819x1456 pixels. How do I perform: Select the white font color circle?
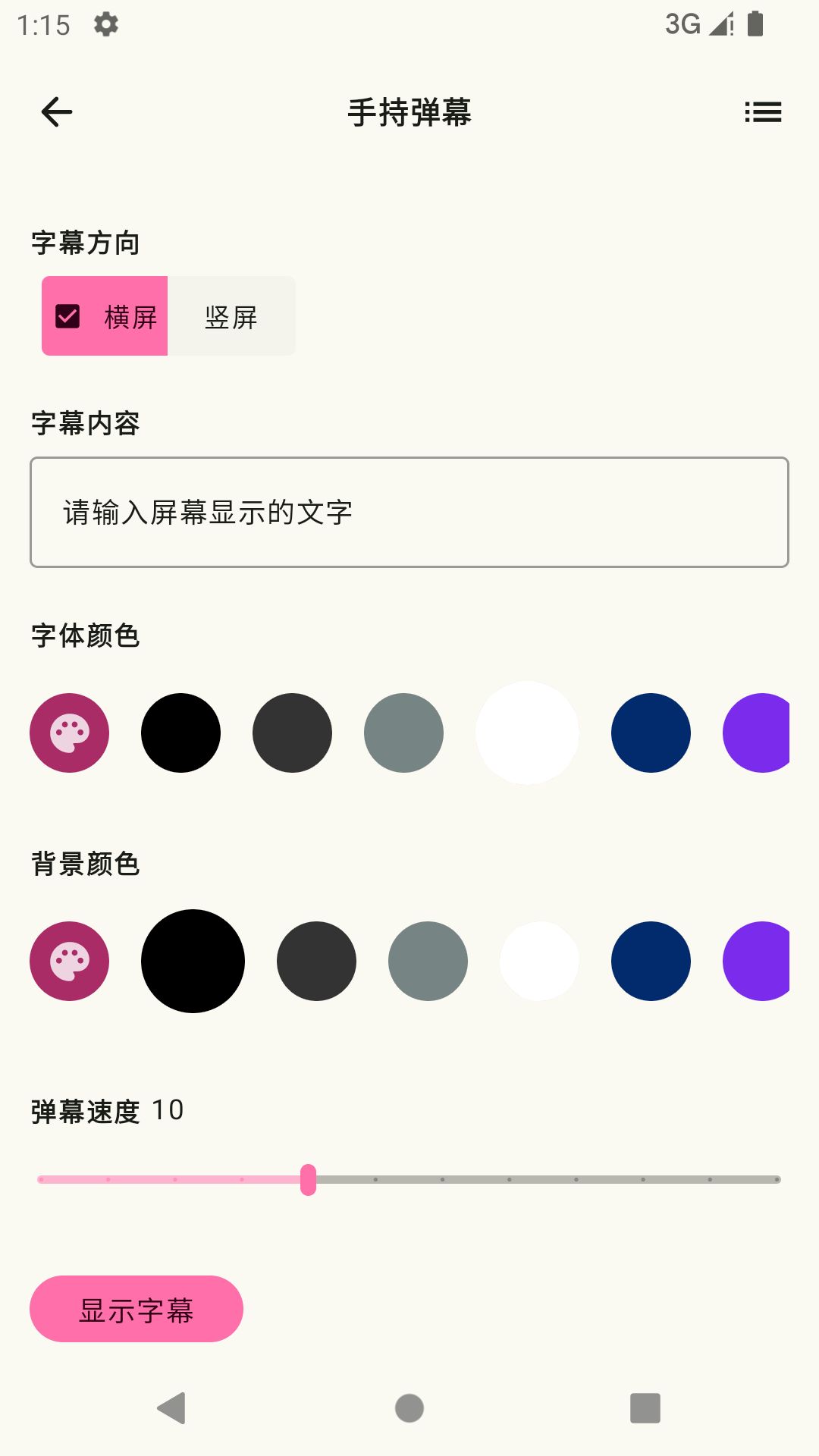527,733
